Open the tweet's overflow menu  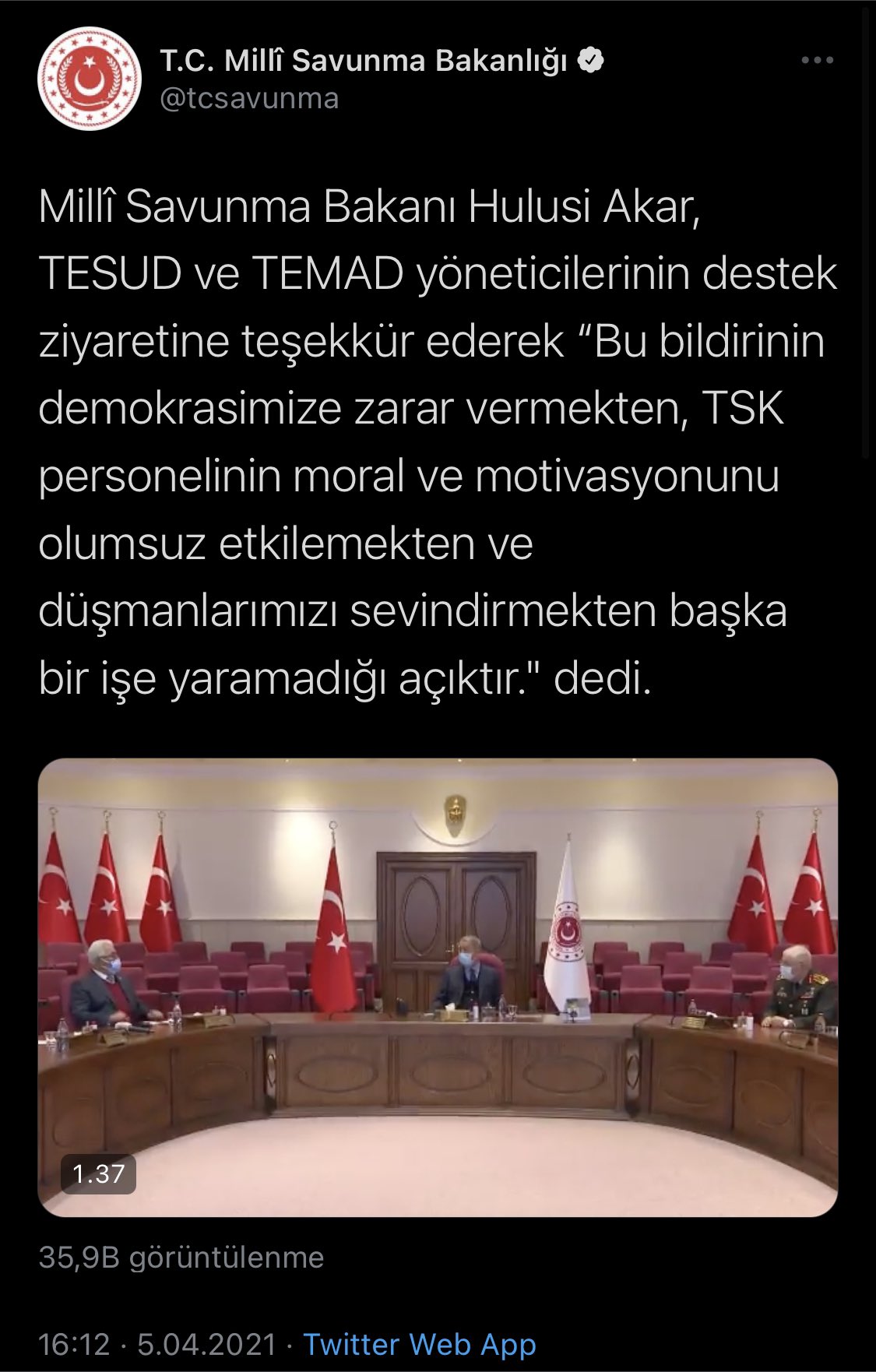817,61
